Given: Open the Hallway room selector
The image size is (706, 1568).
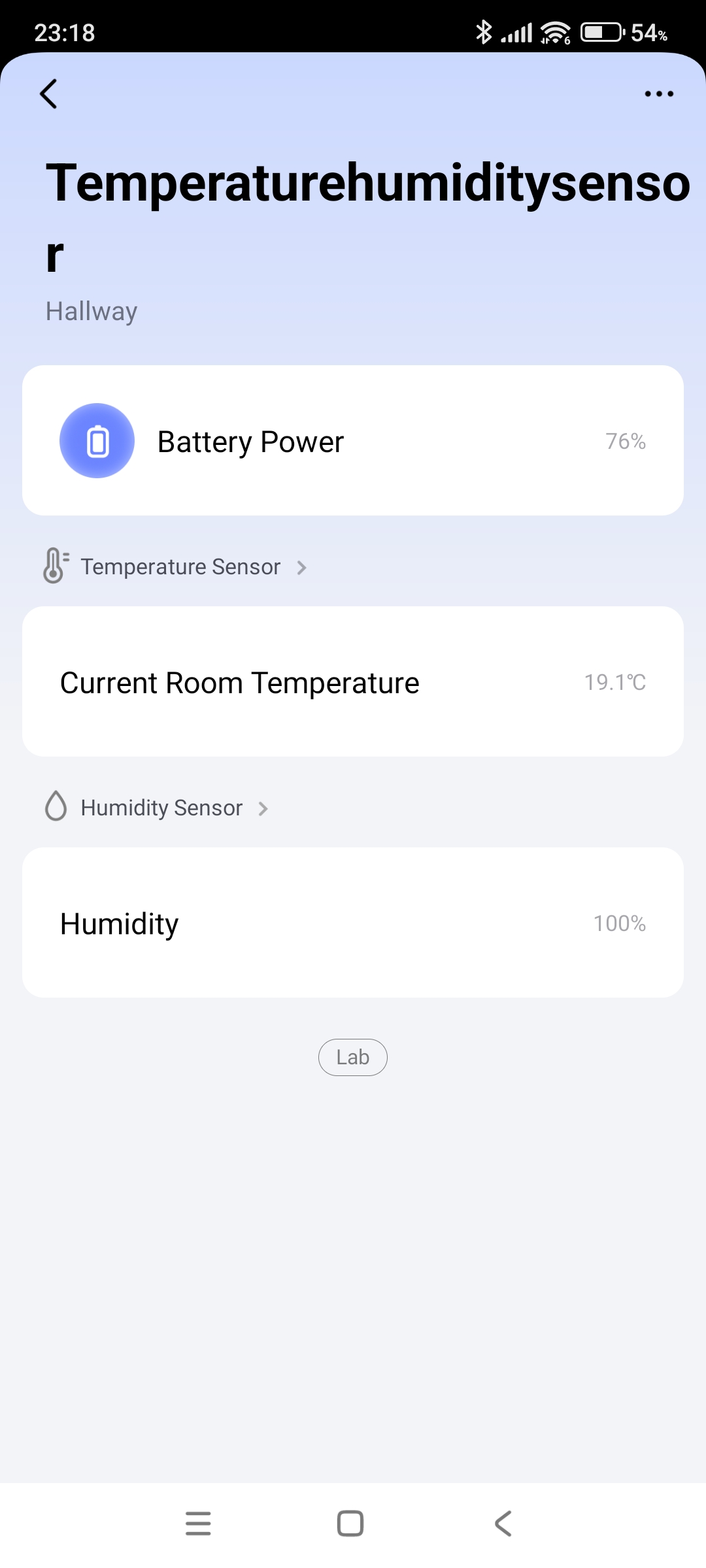Looking at the screenshot, I should [90, 311].
